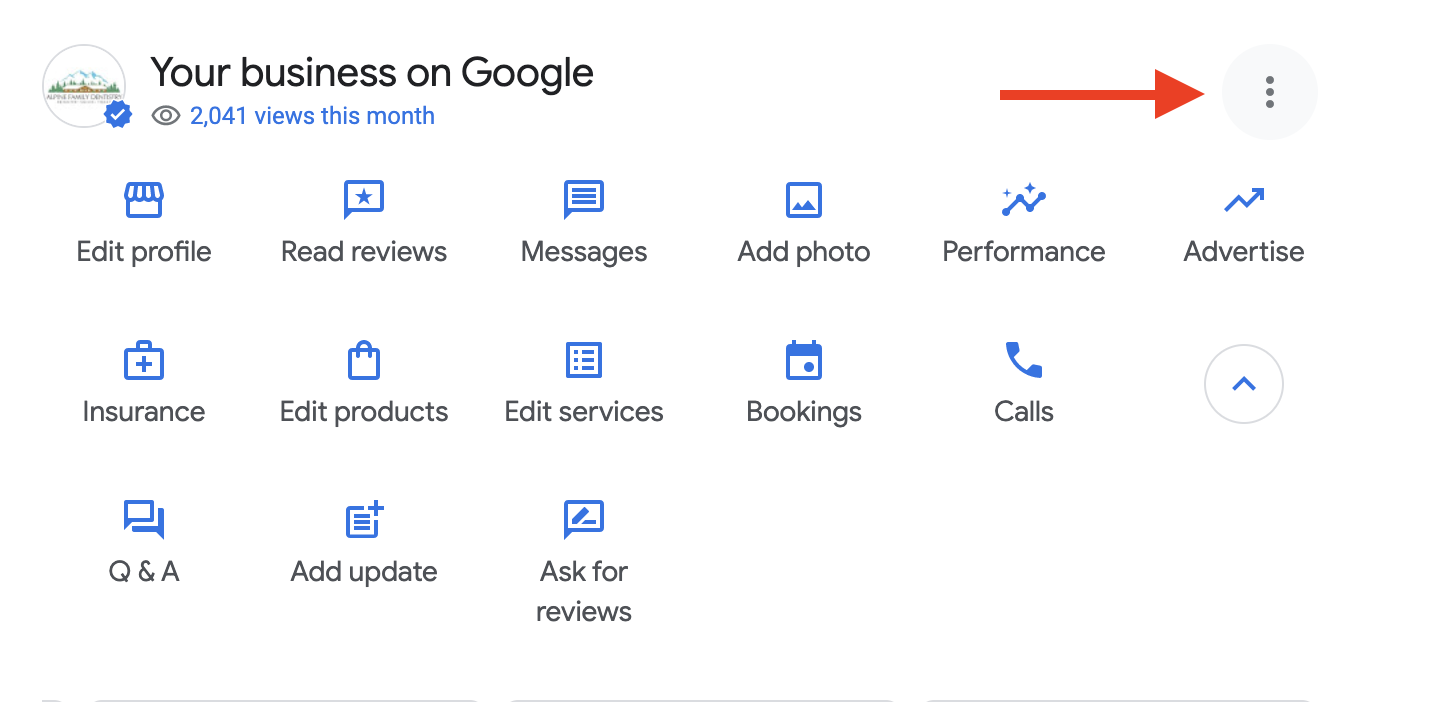
Task: Open the three-dot overflow menu
Action: coord(1269,92)
